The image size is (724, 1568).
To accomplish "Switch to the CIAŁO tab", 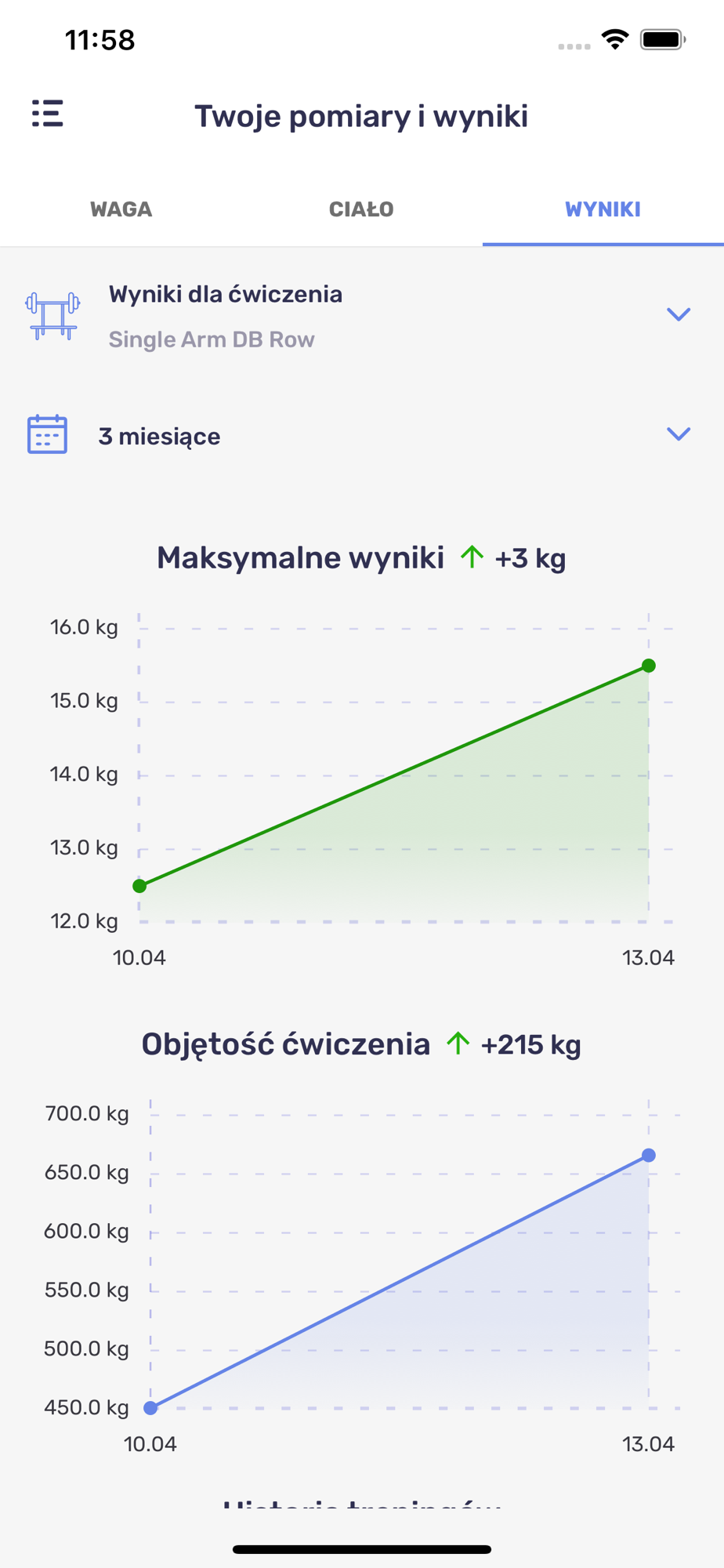I will pos(361,209).
